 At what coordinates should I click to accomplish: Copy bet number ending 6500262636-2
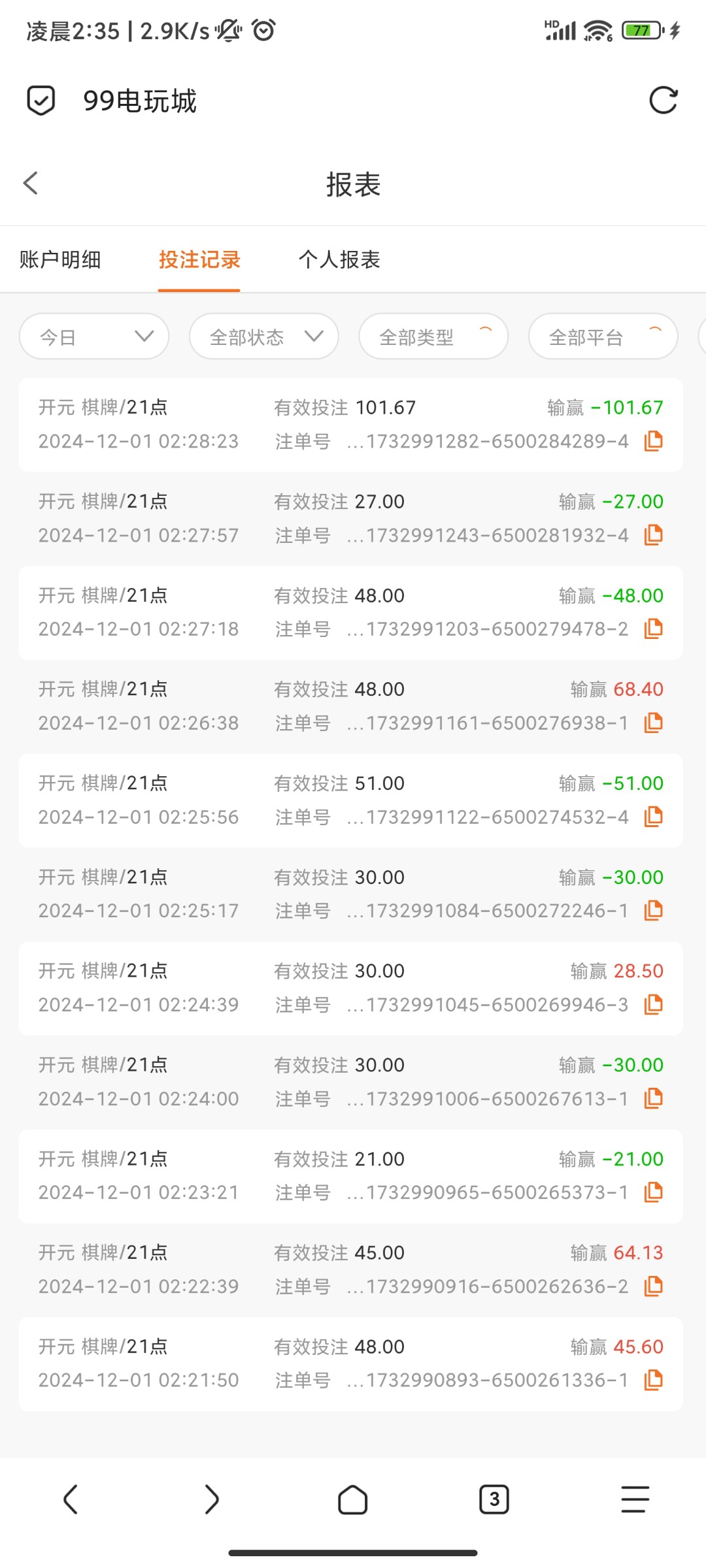pyautogui.click(x=653, y=1286)
